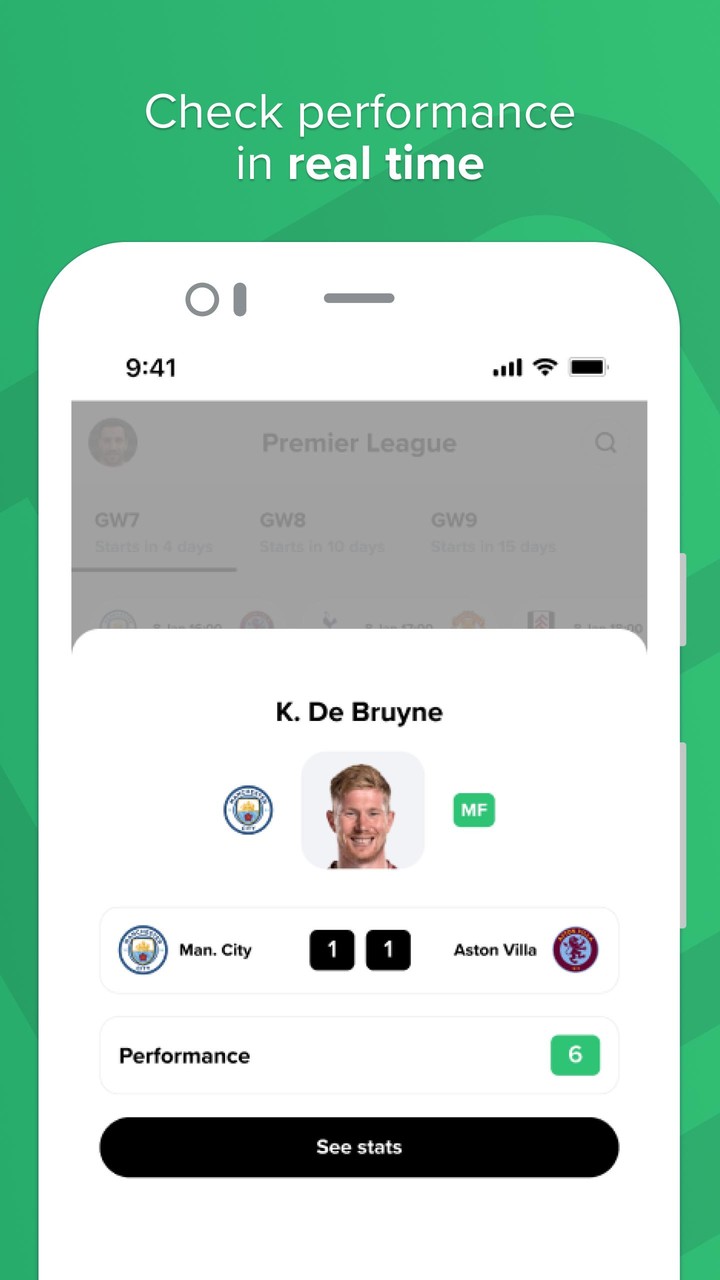
Task: Click the cellular signal strength icon
Action: pos(507,367)
